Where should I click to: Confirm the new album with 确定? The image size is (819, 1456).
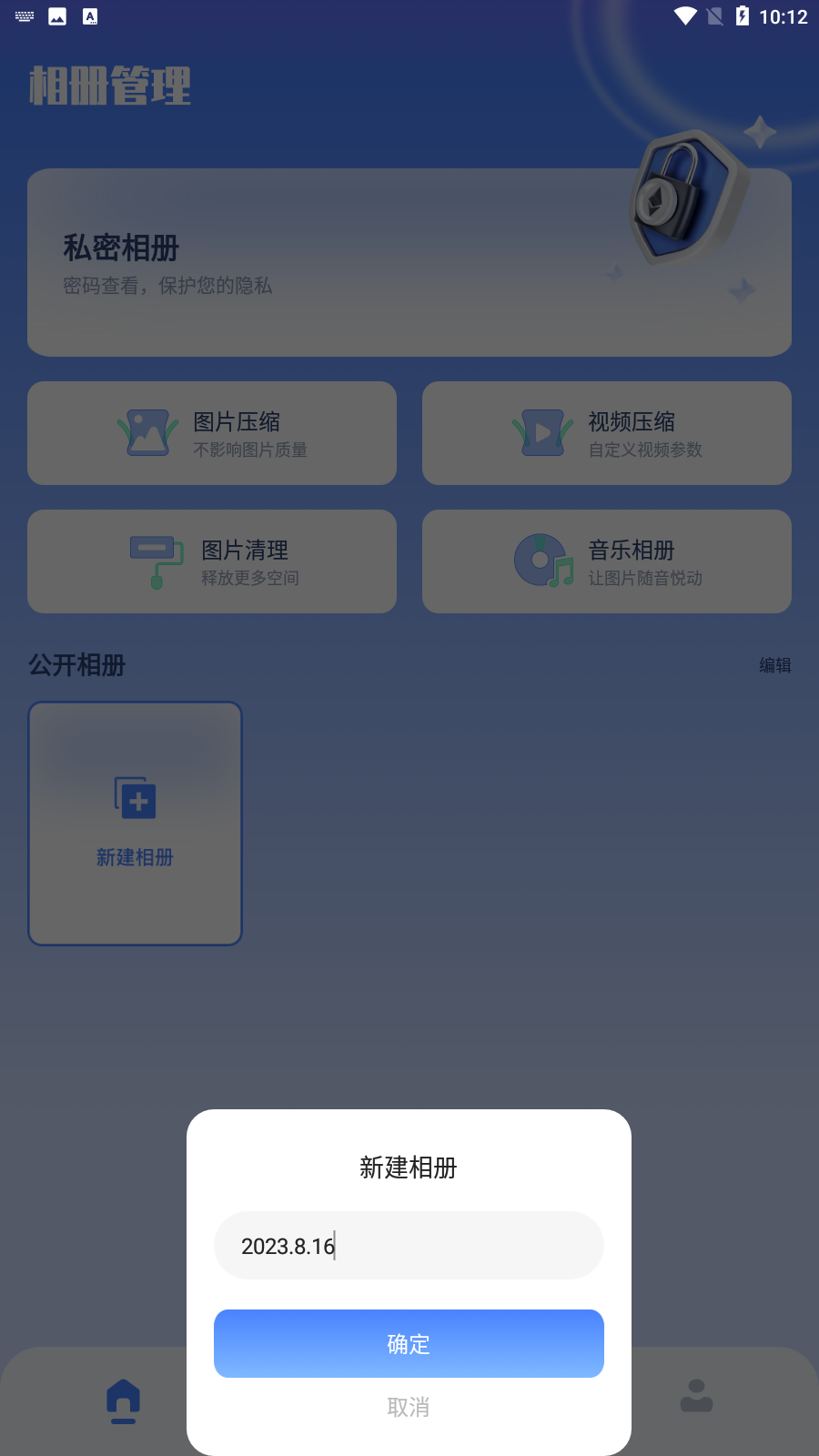coord(409,1343)
